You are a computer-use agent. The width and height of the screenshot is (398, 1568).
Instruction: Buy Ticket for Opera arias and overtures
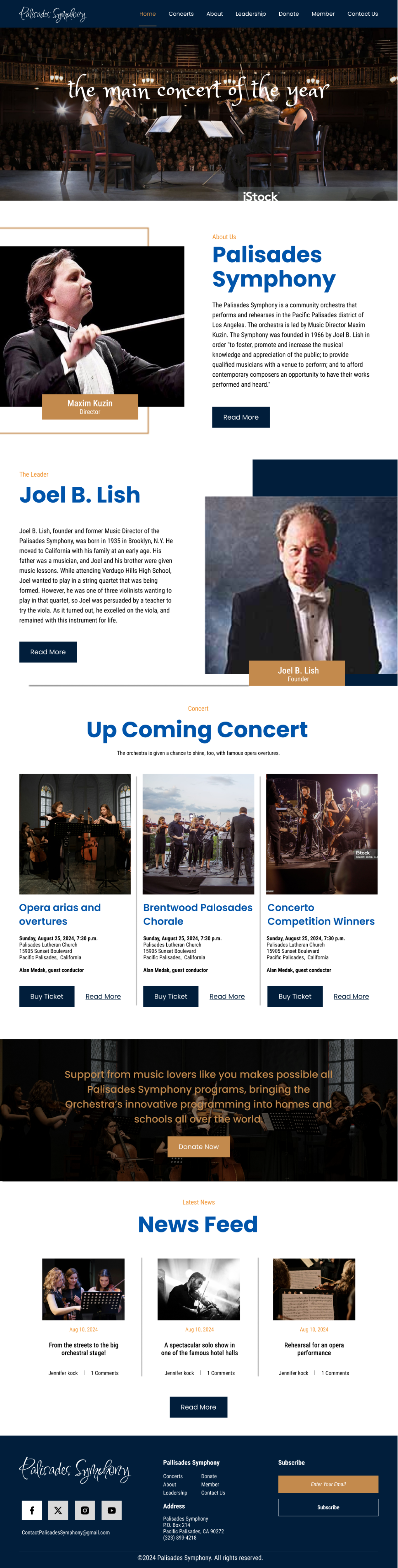[46, 996]
